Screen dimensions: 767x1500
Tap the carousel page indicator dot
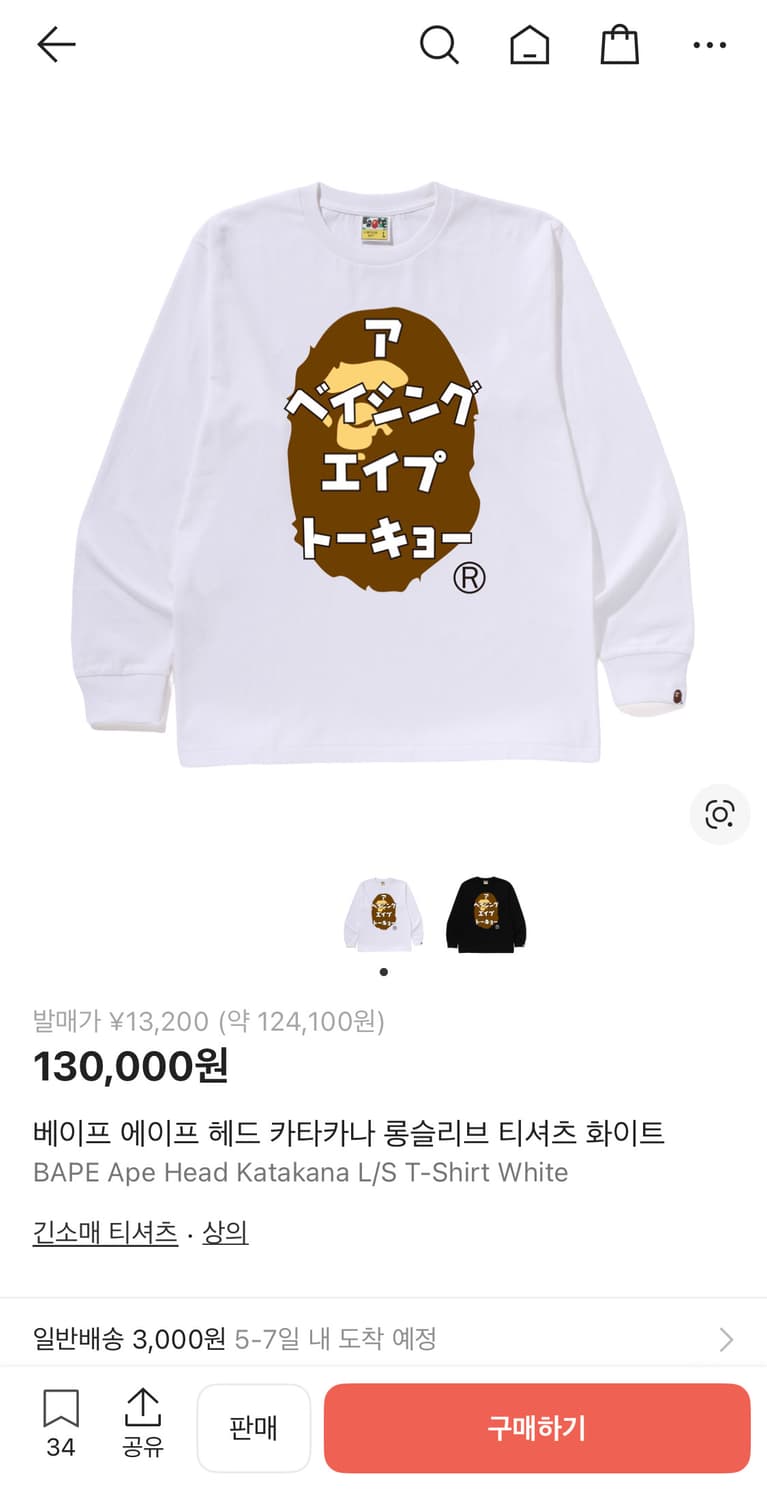[383, 969]
